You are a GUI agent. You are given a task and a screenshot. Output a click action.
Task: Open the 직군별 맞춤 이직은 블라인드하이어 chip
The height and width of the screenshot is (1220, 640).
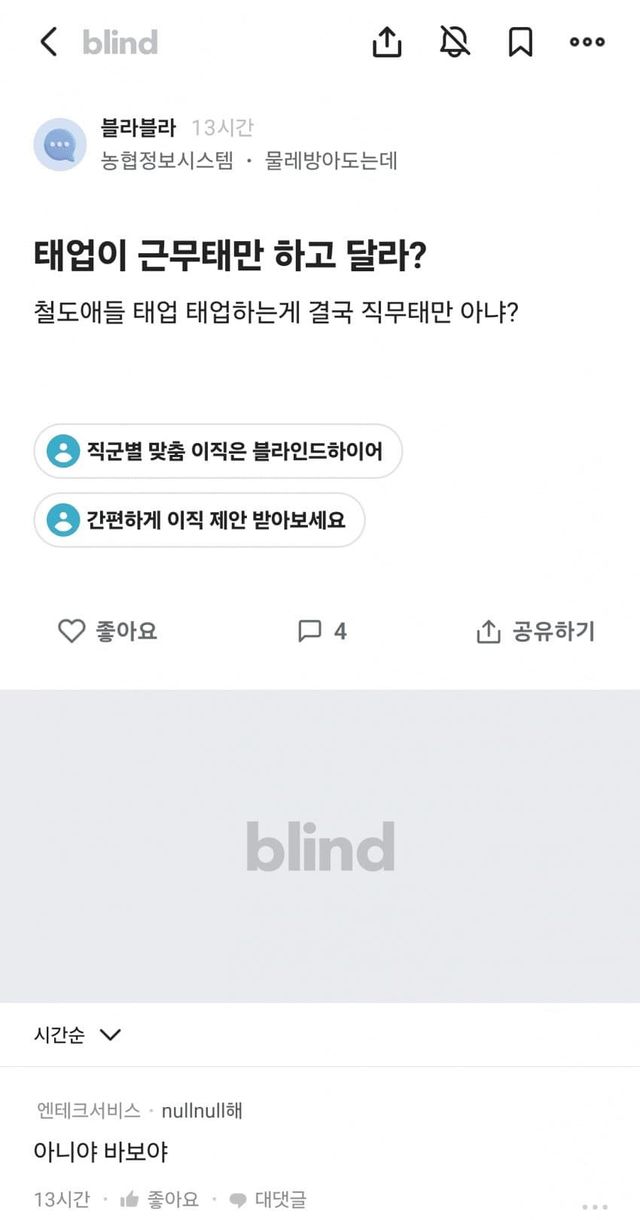coord(218,451)
